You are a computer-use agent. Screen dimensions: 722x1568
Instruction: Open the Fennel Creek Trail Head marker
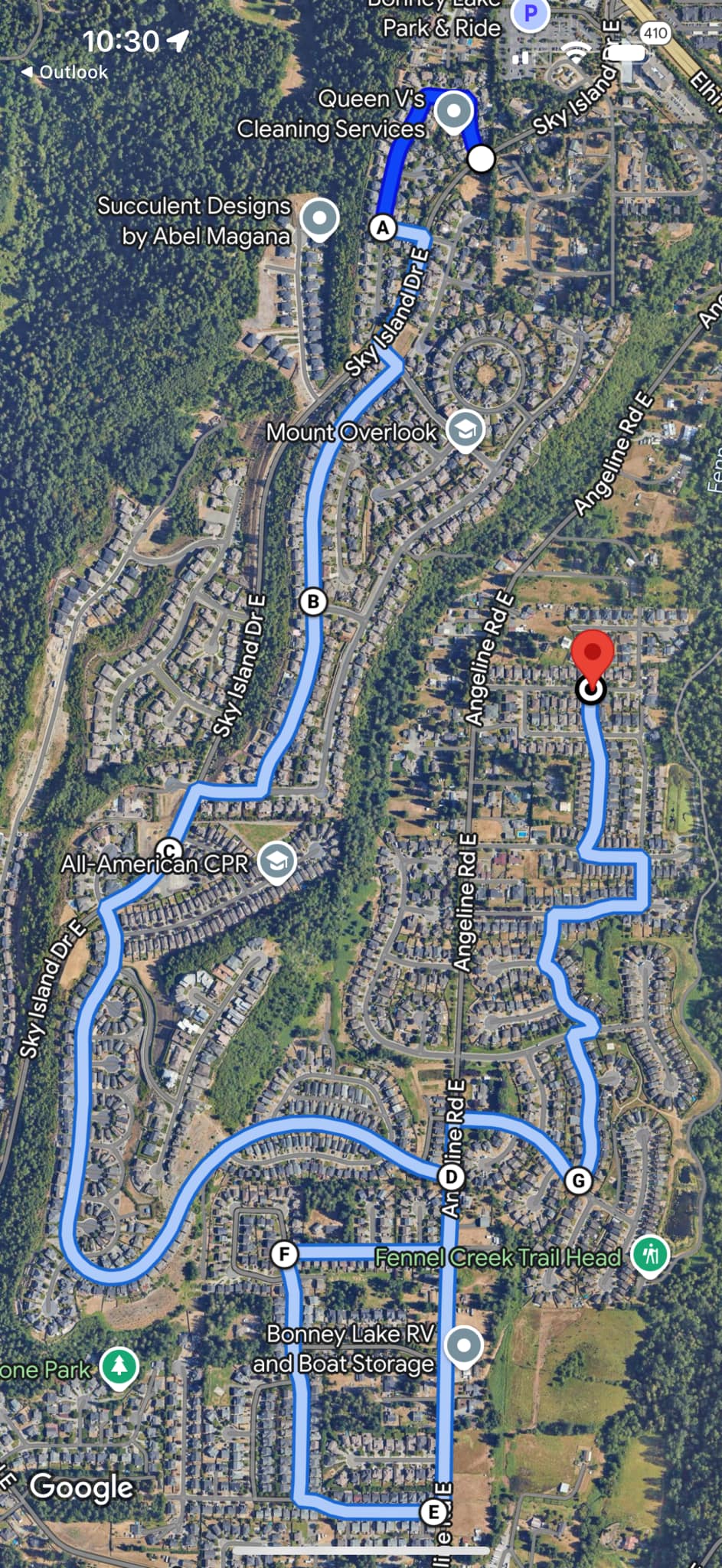point(650,1255)
